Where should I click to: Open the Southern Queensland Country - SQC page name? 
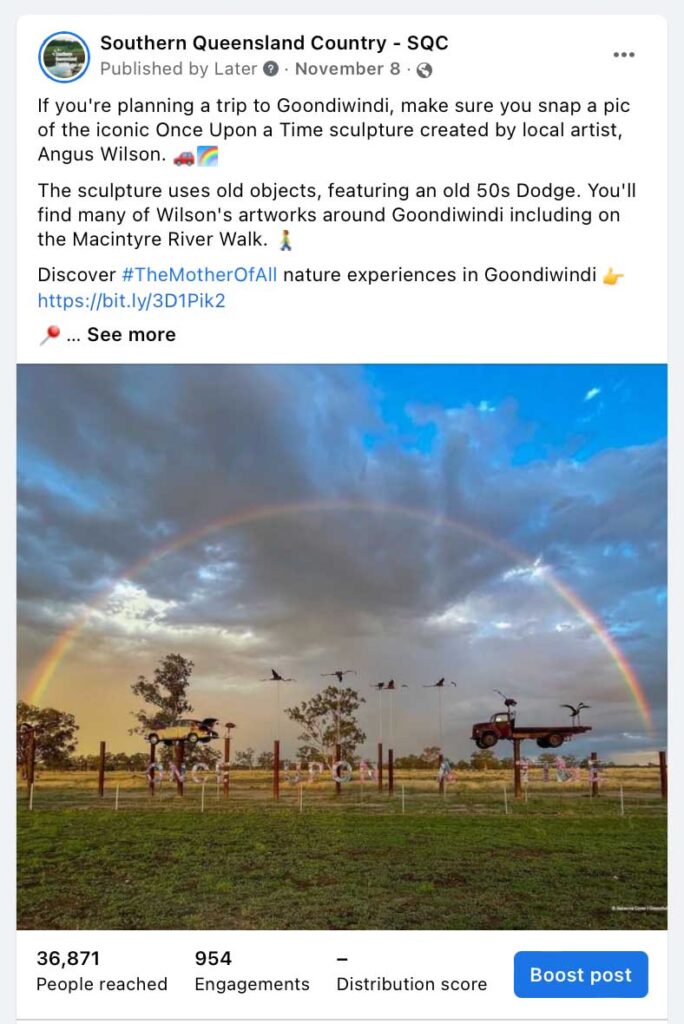pyautogui.click(x=274, y=43)
